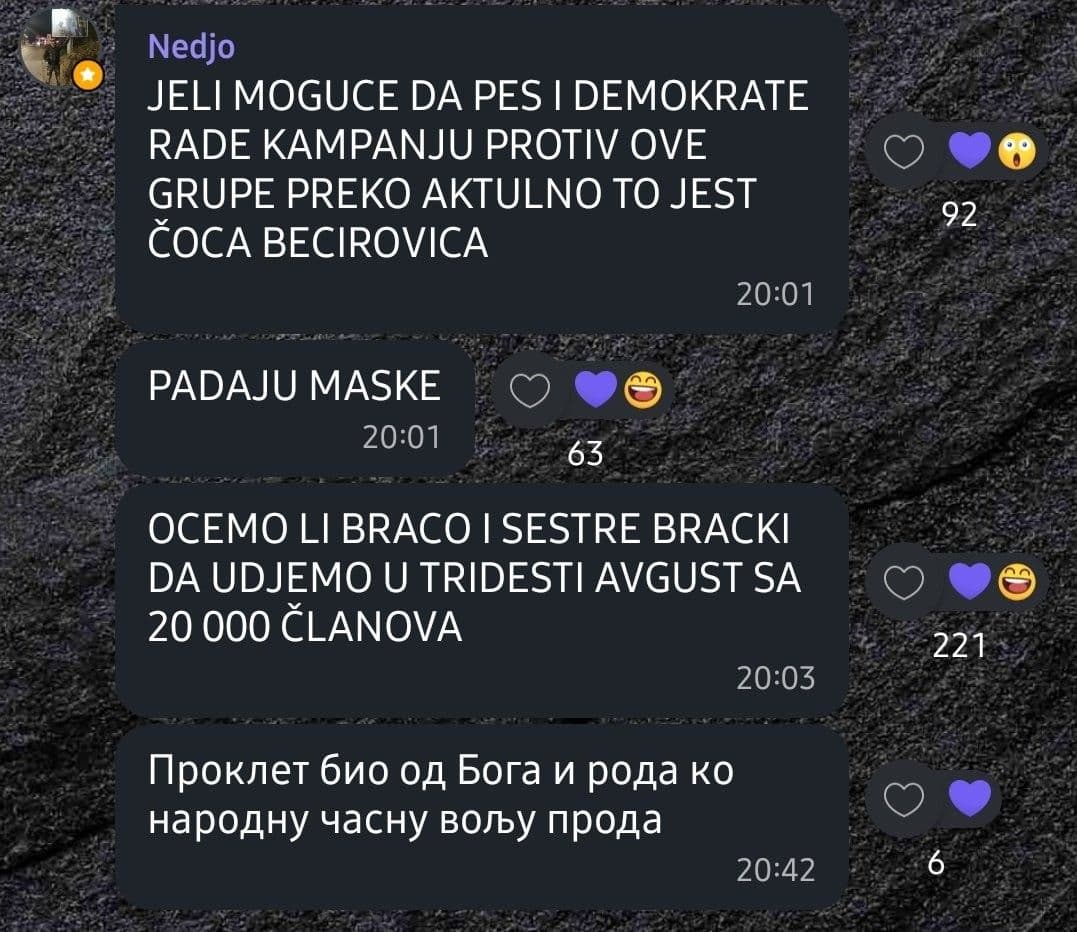React with the outline heart on PES message
The height and width of the screenshot is (932, 1077).
coord(903,154)
